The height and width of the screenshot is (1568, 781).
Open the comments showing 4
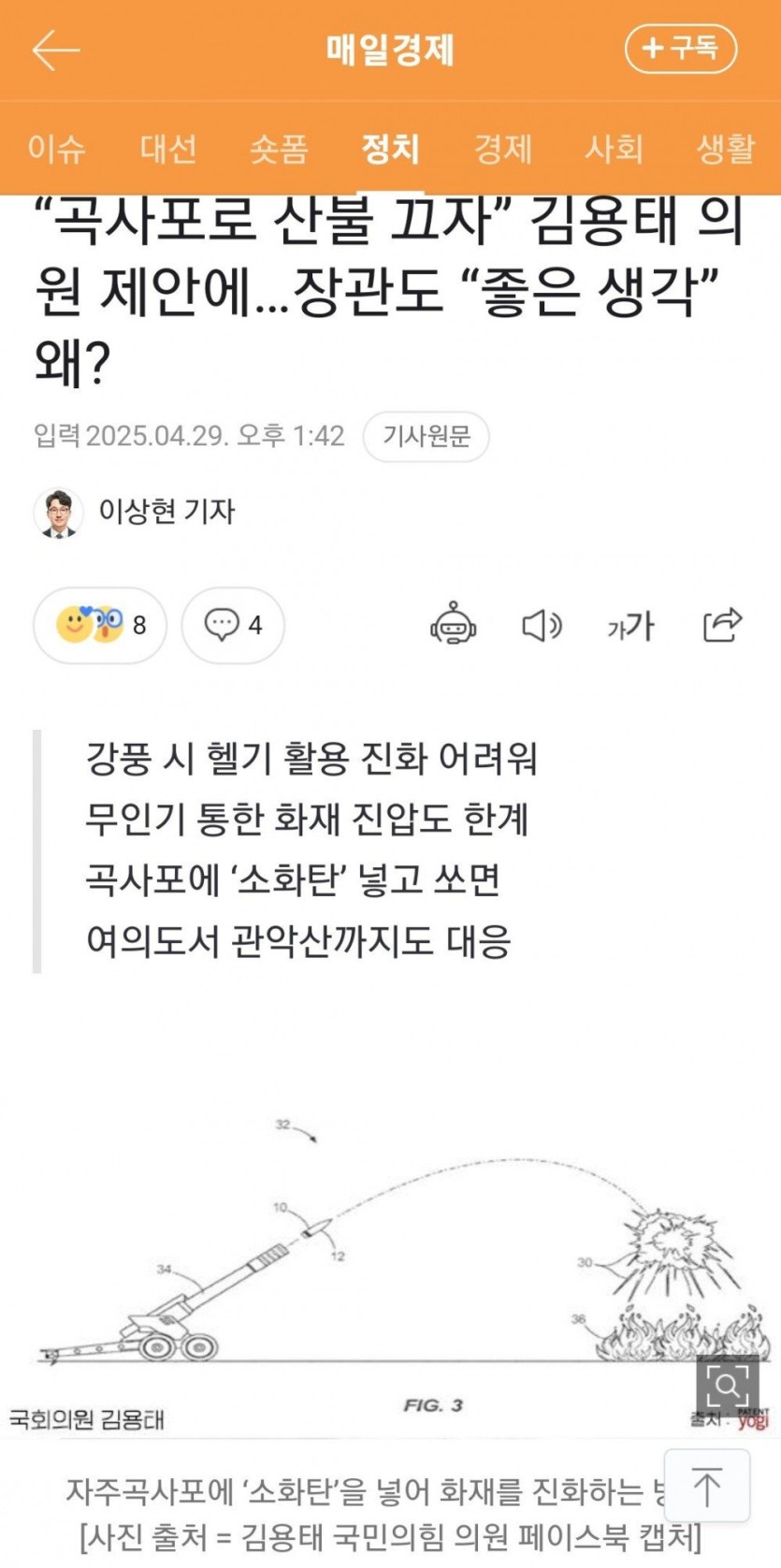point(233,625)
